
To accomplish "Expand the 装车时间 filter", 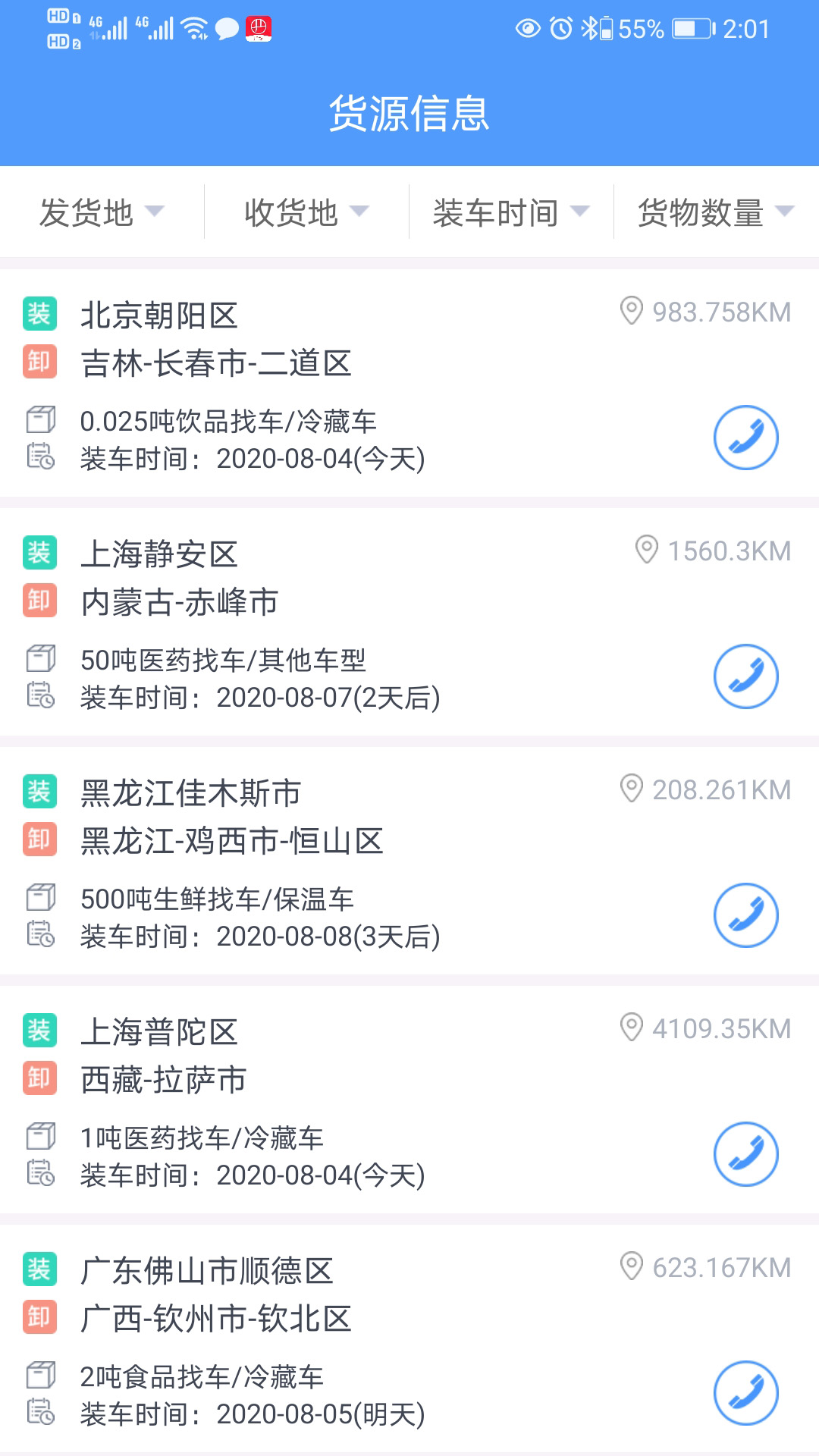I will [510, 213].
